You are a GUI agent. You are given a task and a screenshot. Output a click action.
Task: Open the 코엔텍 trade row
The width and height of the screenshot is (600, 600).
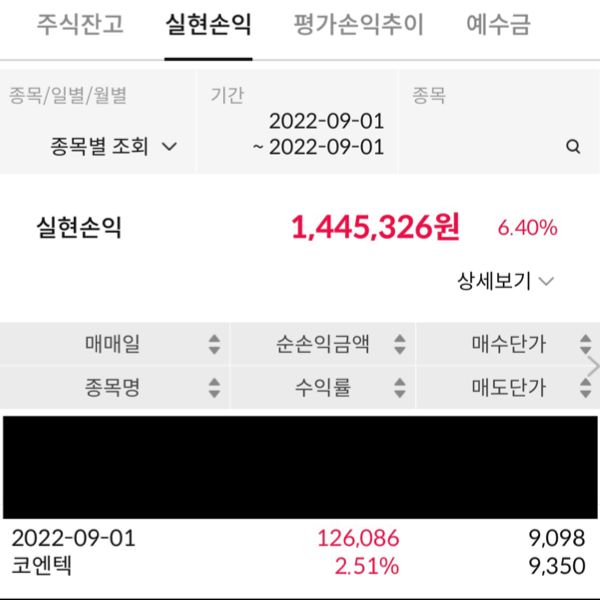300,552
